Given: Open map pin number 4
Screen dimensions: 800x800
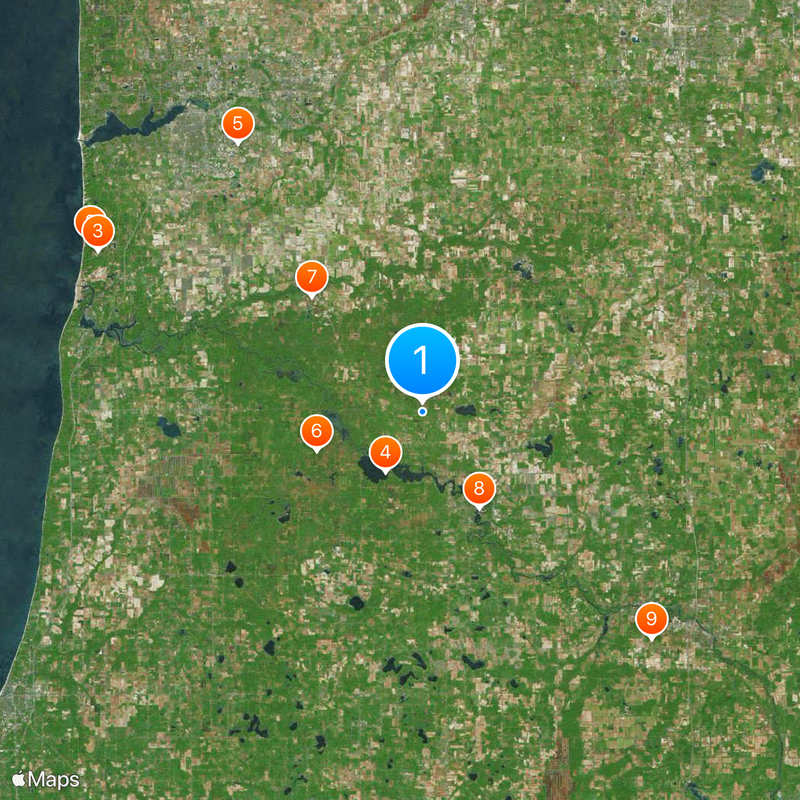Looking at the screenshot, I should pos(385,453).
